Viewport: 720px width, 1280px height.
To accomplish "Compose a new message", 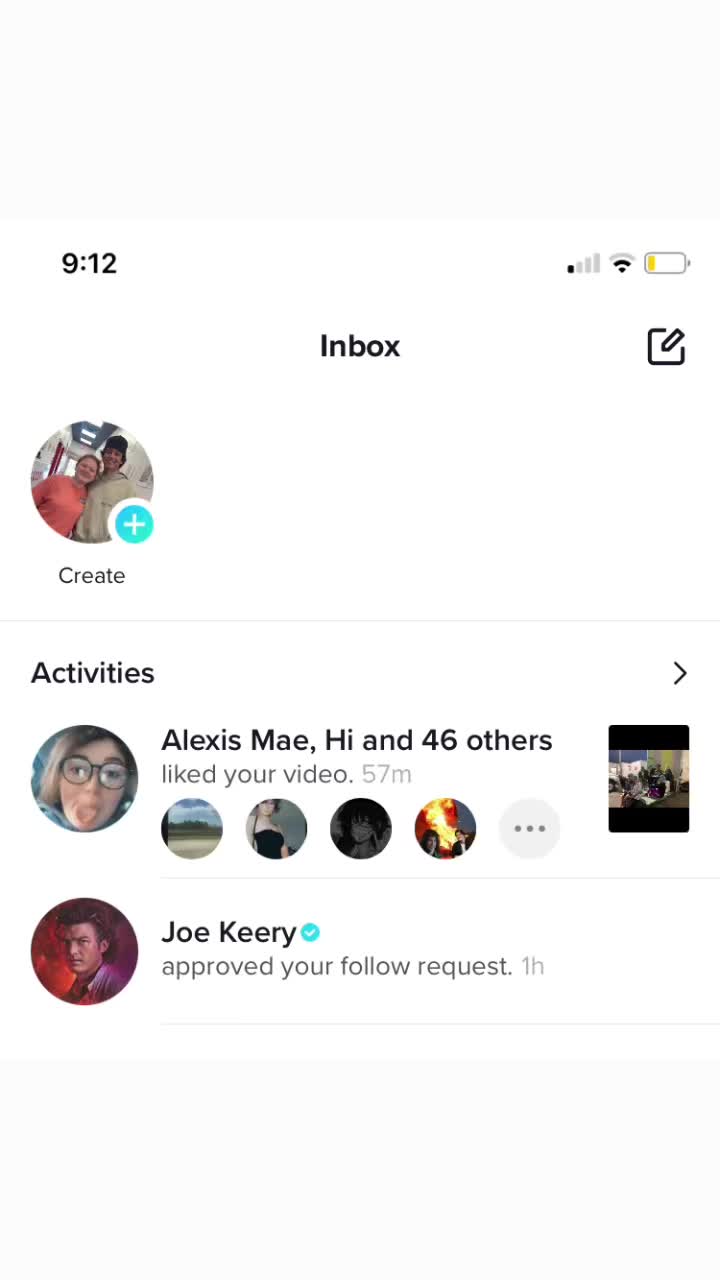I will pyautogui.click(x=666, y=346).
